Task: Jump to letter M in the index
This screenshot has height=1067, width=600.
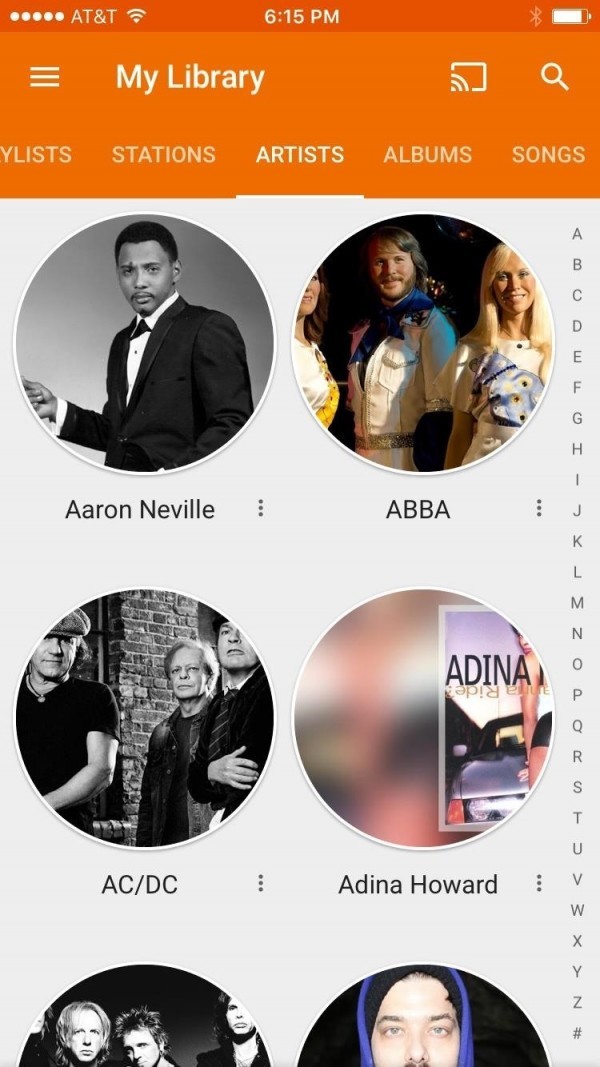Action: coord(577,603)
